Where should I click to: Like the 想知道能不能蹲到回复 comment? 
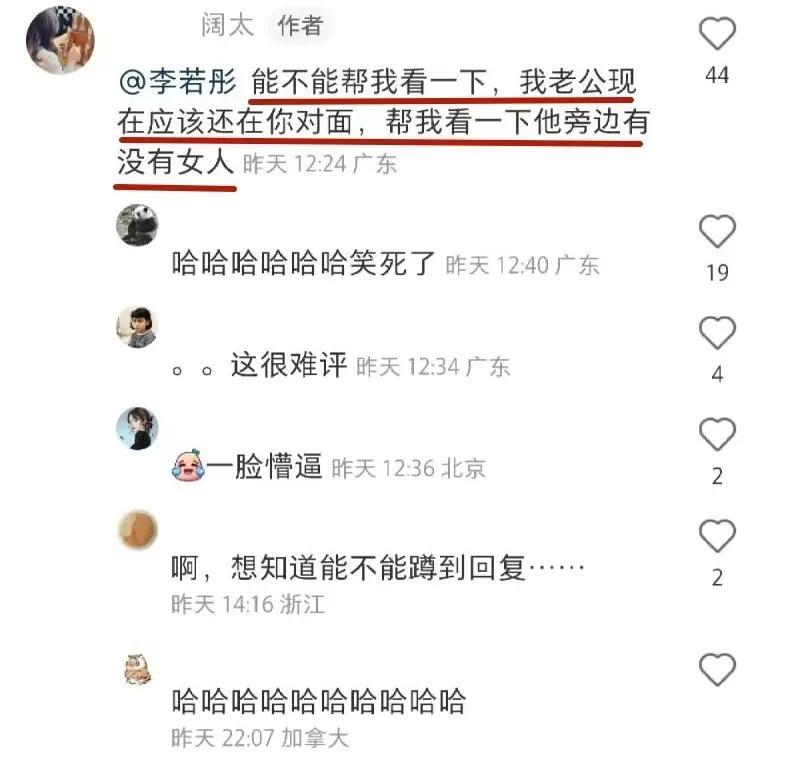click(717, 537)
